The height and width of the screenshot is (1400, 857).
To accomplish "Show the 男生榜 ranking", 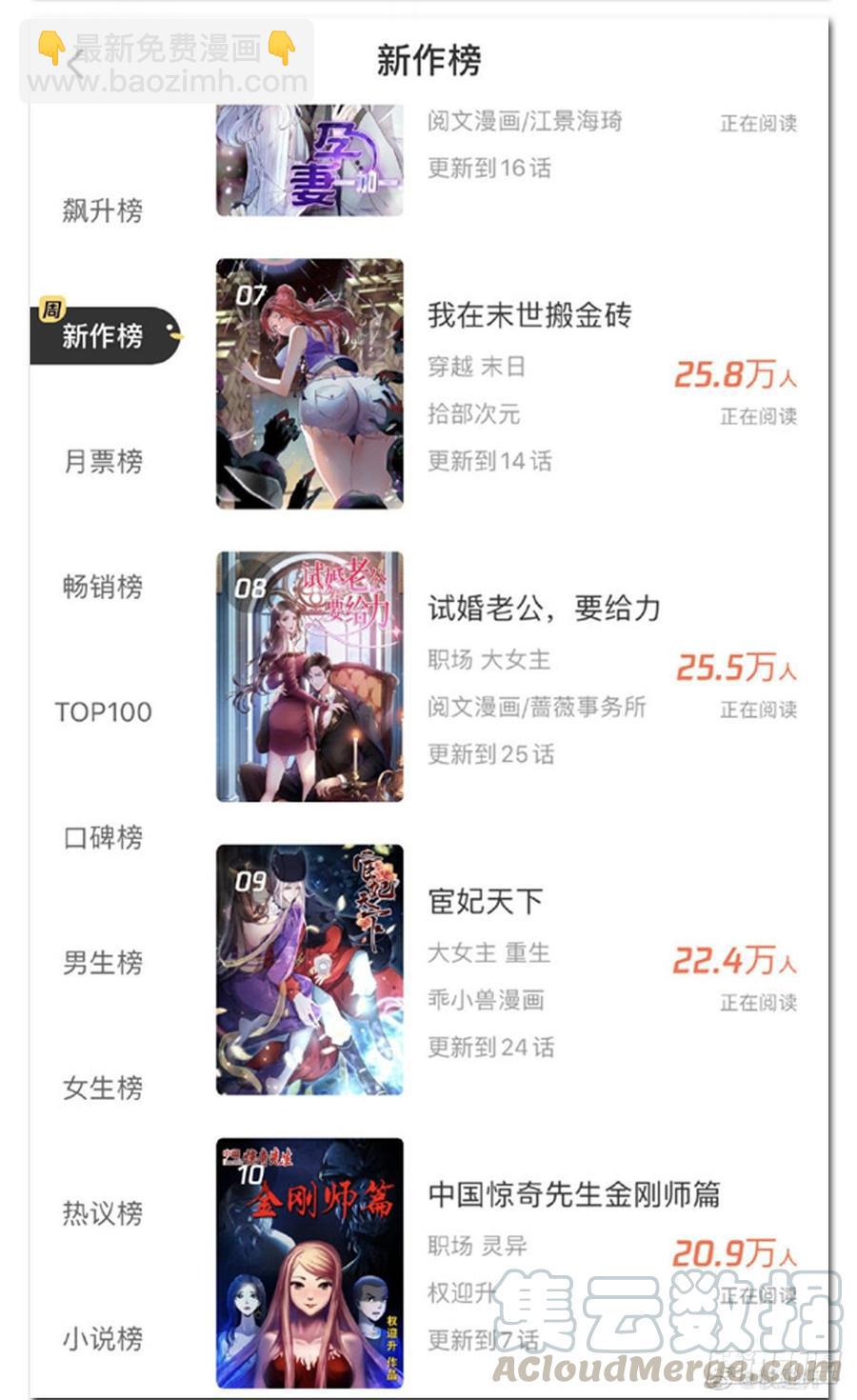I will click(103, 962).
